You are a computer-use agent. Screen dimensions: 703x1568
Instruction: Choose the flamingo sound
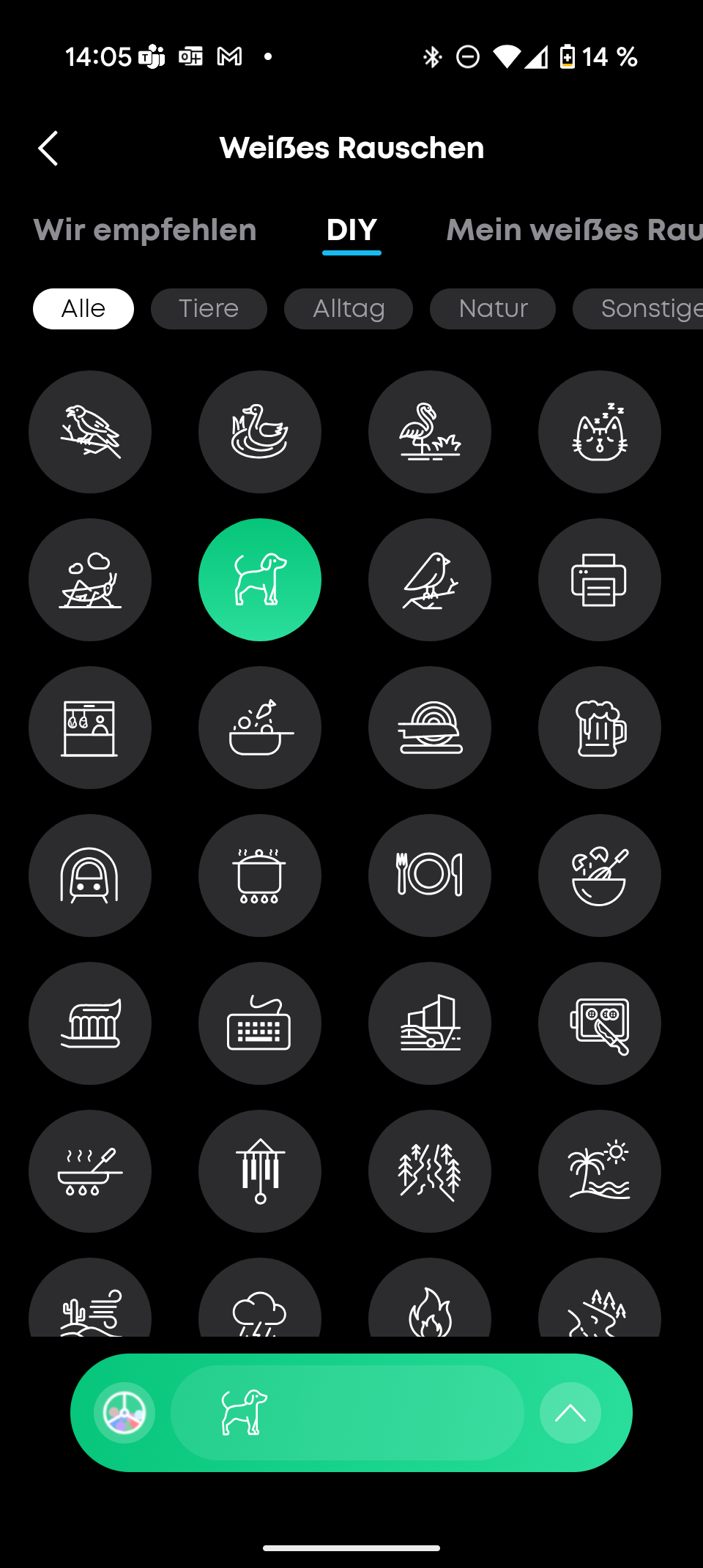[430, 432]
